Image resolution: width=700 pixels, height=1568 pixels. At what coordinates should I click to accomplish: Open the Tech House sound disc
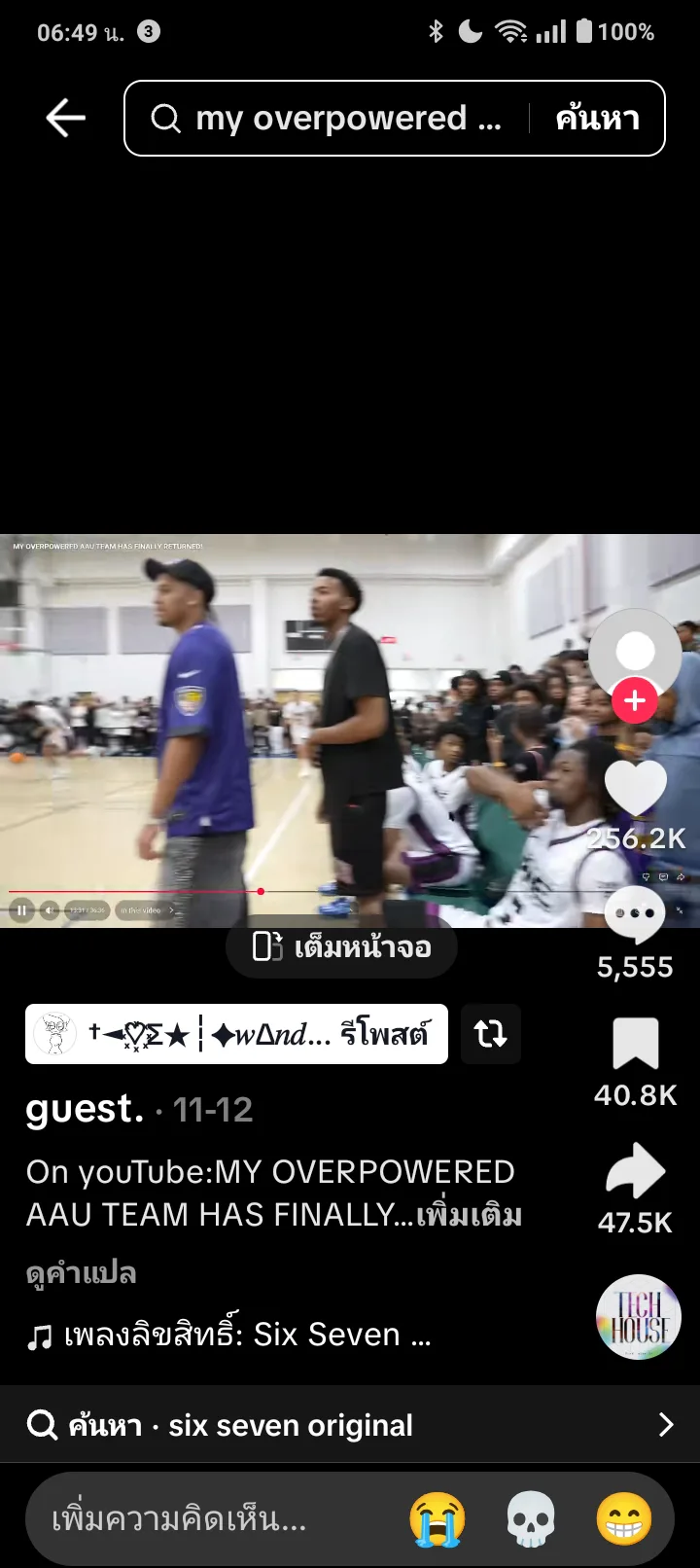tap(638, 1316)
